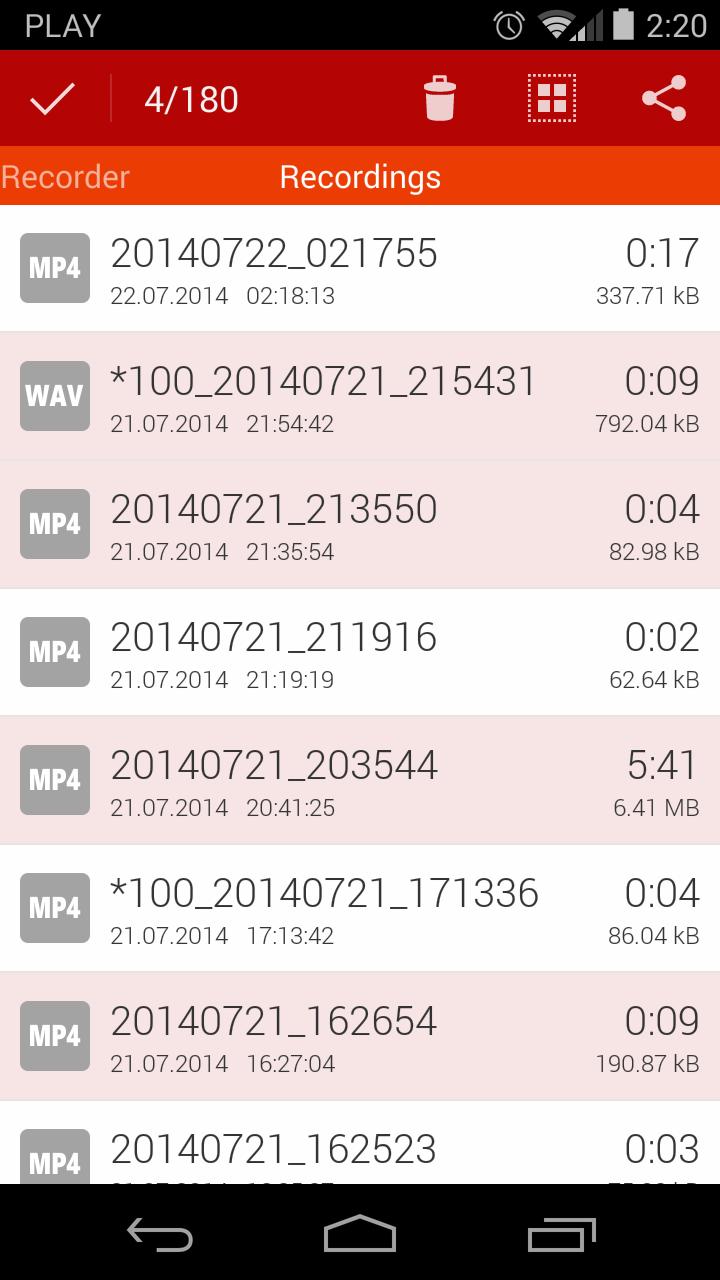Screen dimensions: 720x1280
Task: Select recording 20140722_021755
Action: pyautogui.click(x=360, y=268)
